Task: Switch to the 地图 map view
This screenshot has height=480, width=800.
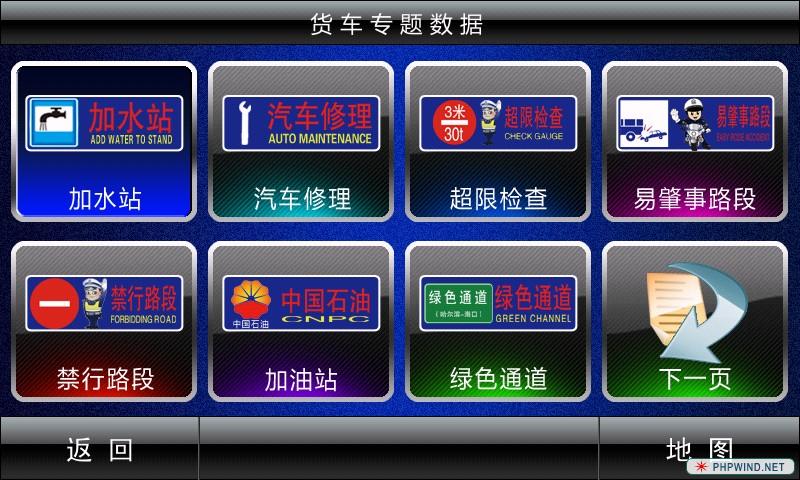Action: coord(699,449)
